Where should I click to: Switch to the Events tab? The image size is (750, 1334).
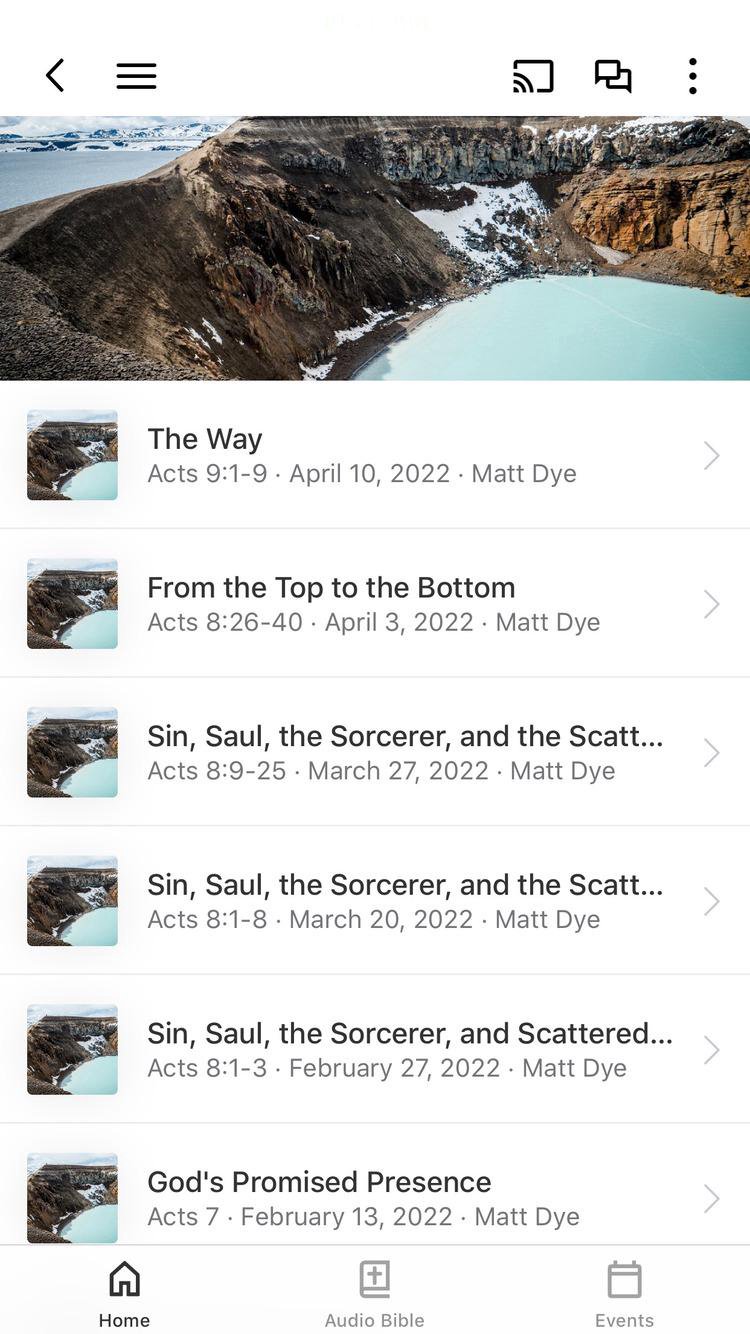624,1294
